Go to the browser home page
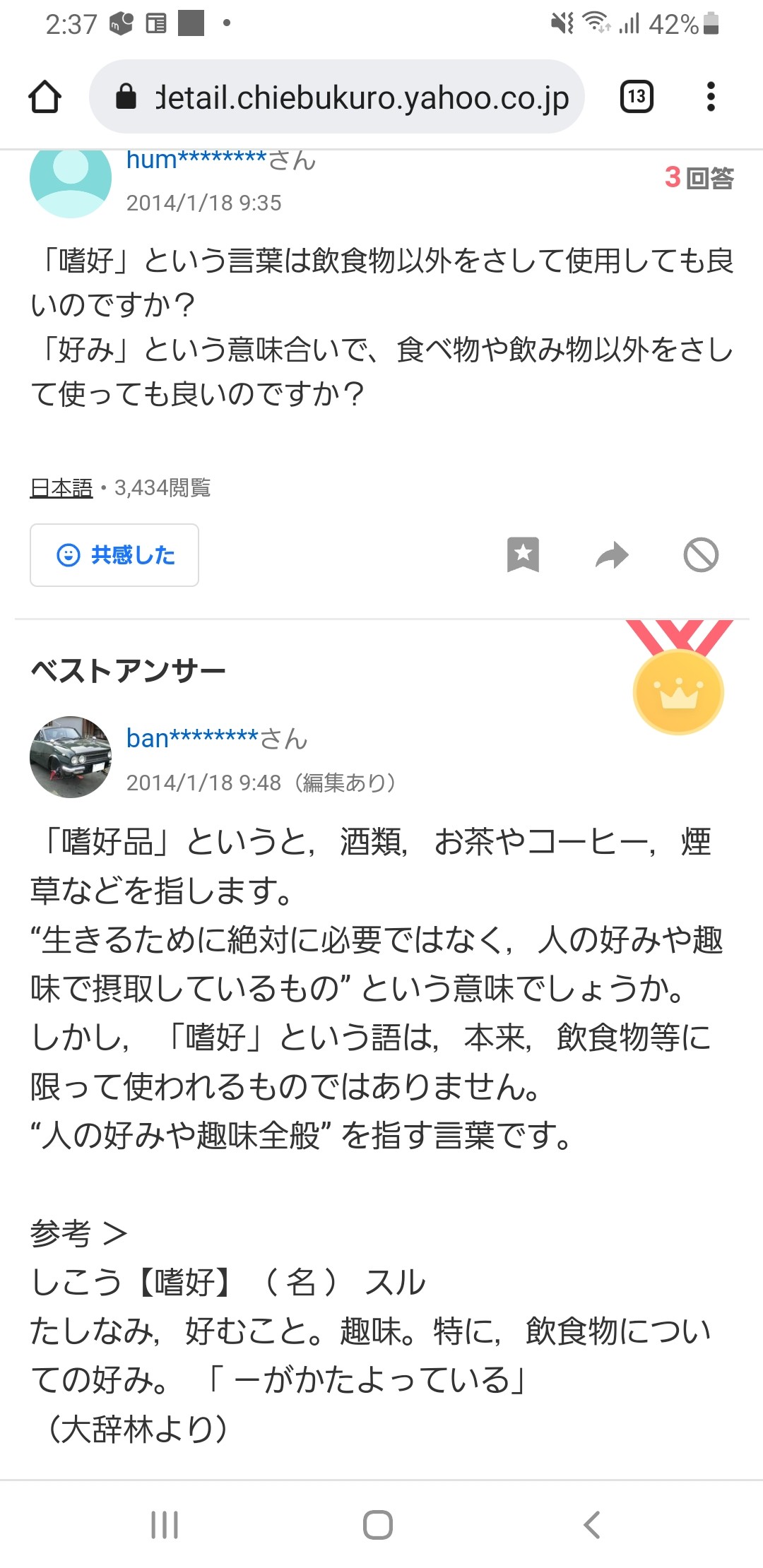 pyautogui.click(x=45, y=97)
